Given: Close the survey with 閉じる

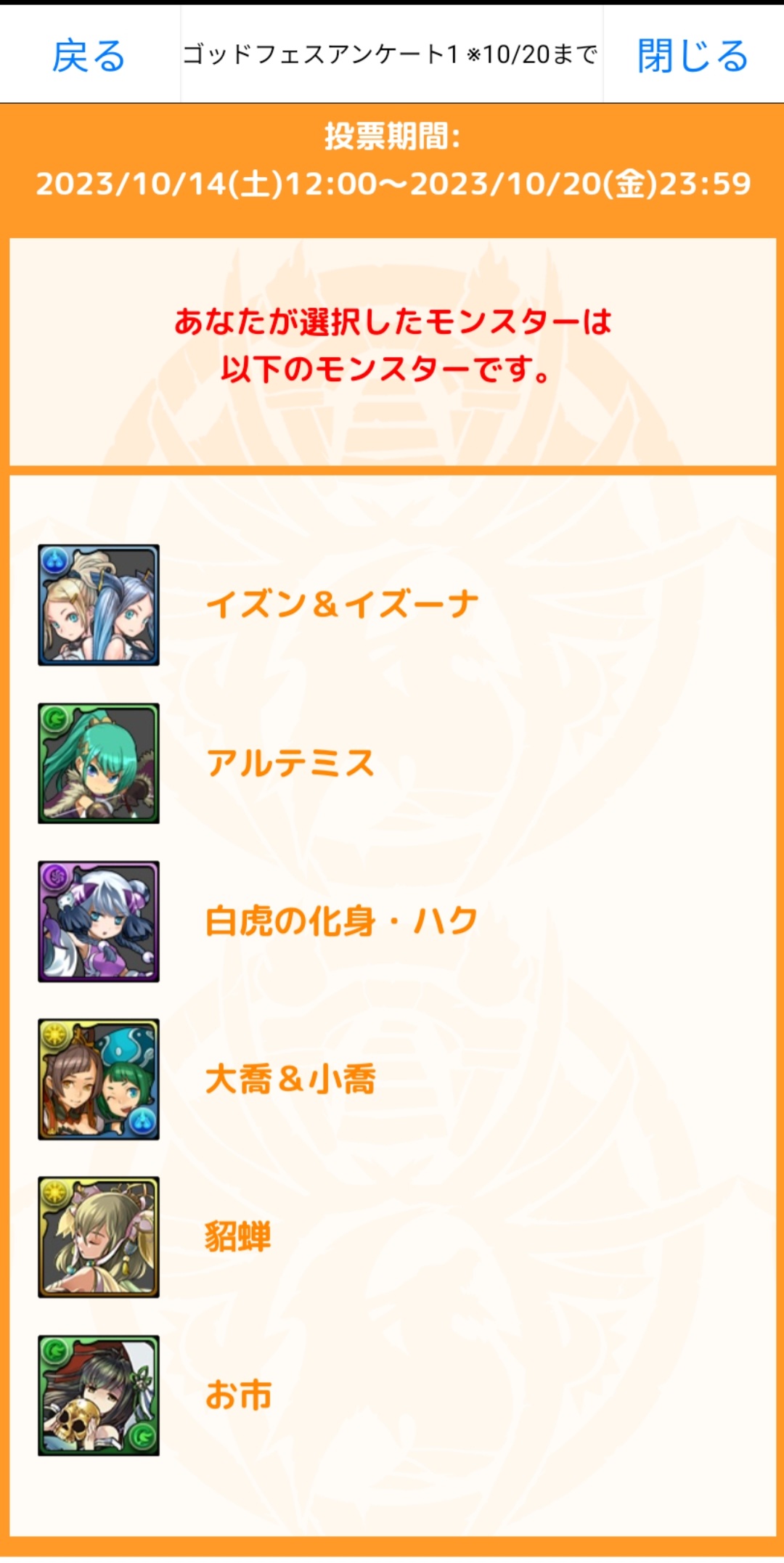Looking at the screenshot, I should tap(693, 56).
